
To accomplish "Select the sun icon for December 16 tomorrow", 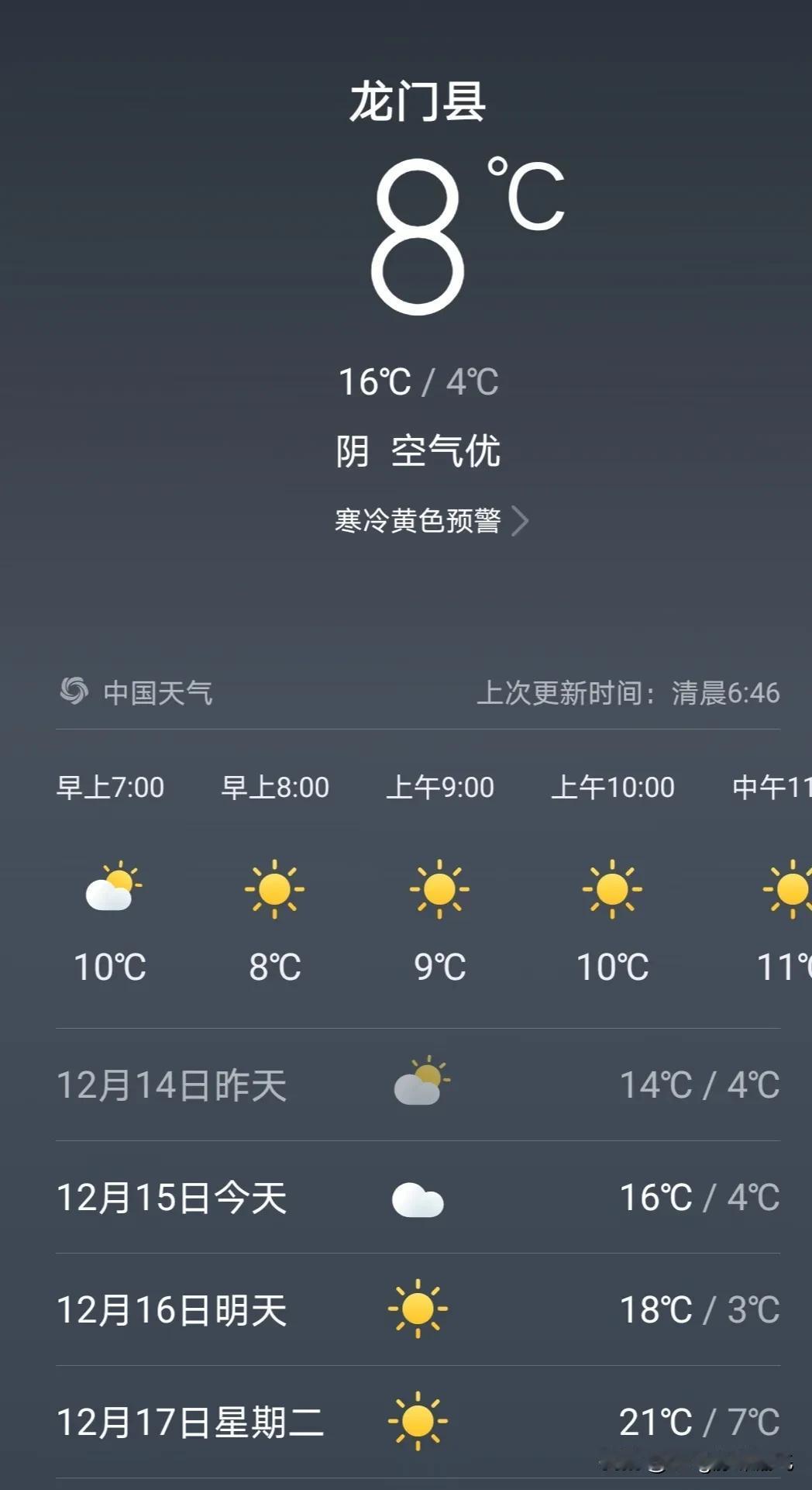I will [x=419, y=1310].
